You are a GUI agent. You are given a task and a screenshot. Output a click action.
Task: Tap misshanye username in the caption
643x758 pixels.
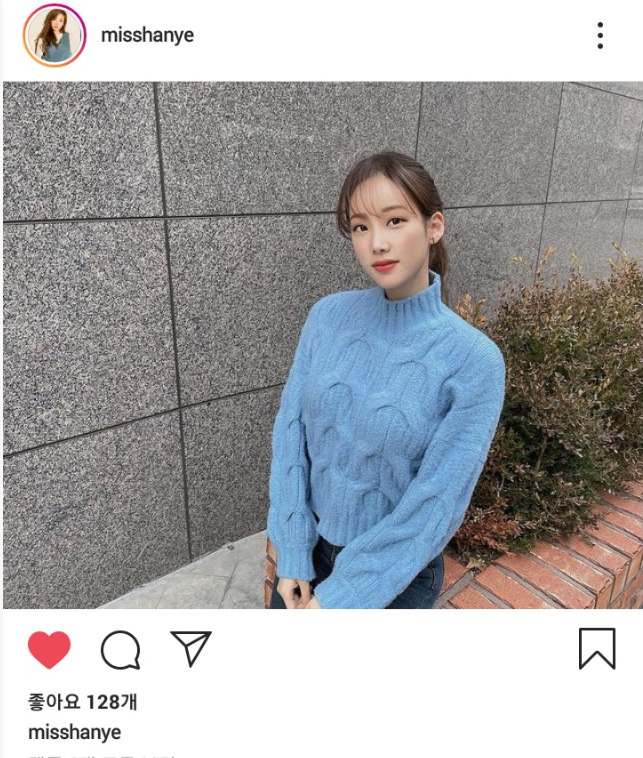[74, 733]
